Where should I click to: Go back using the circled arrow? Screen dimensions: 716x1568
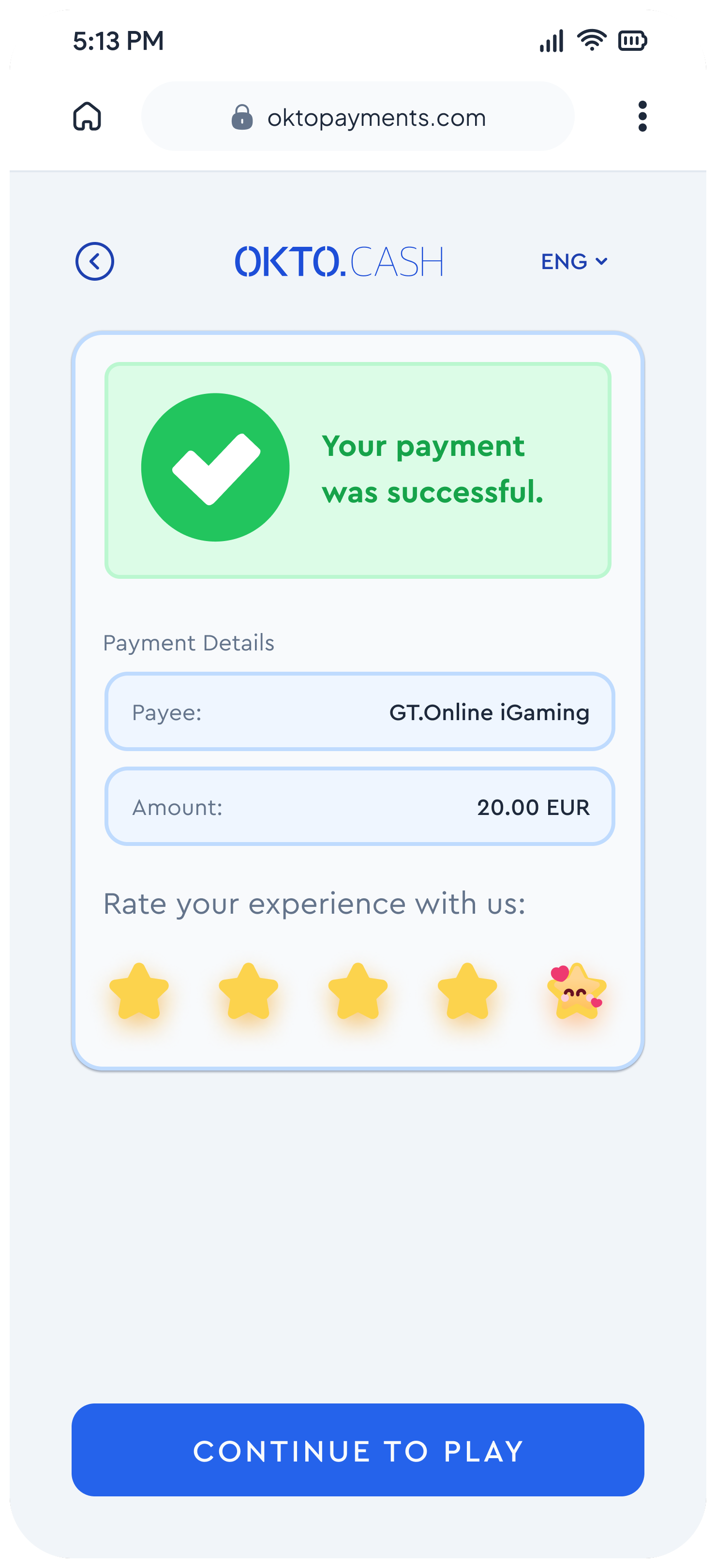click(94, 262)
